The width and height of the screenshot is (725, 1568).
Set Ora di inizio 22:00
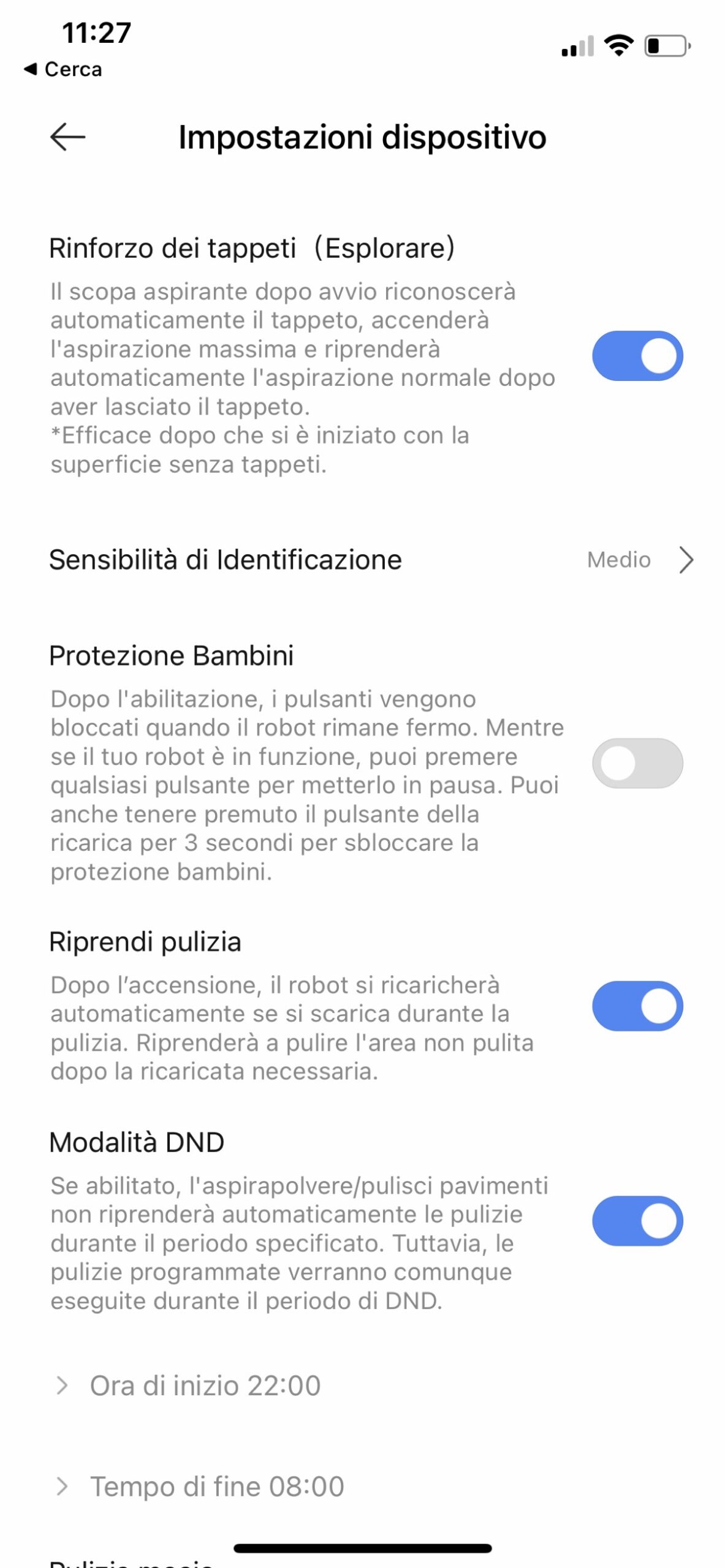pyautogui.click(x=205, y=1385)
